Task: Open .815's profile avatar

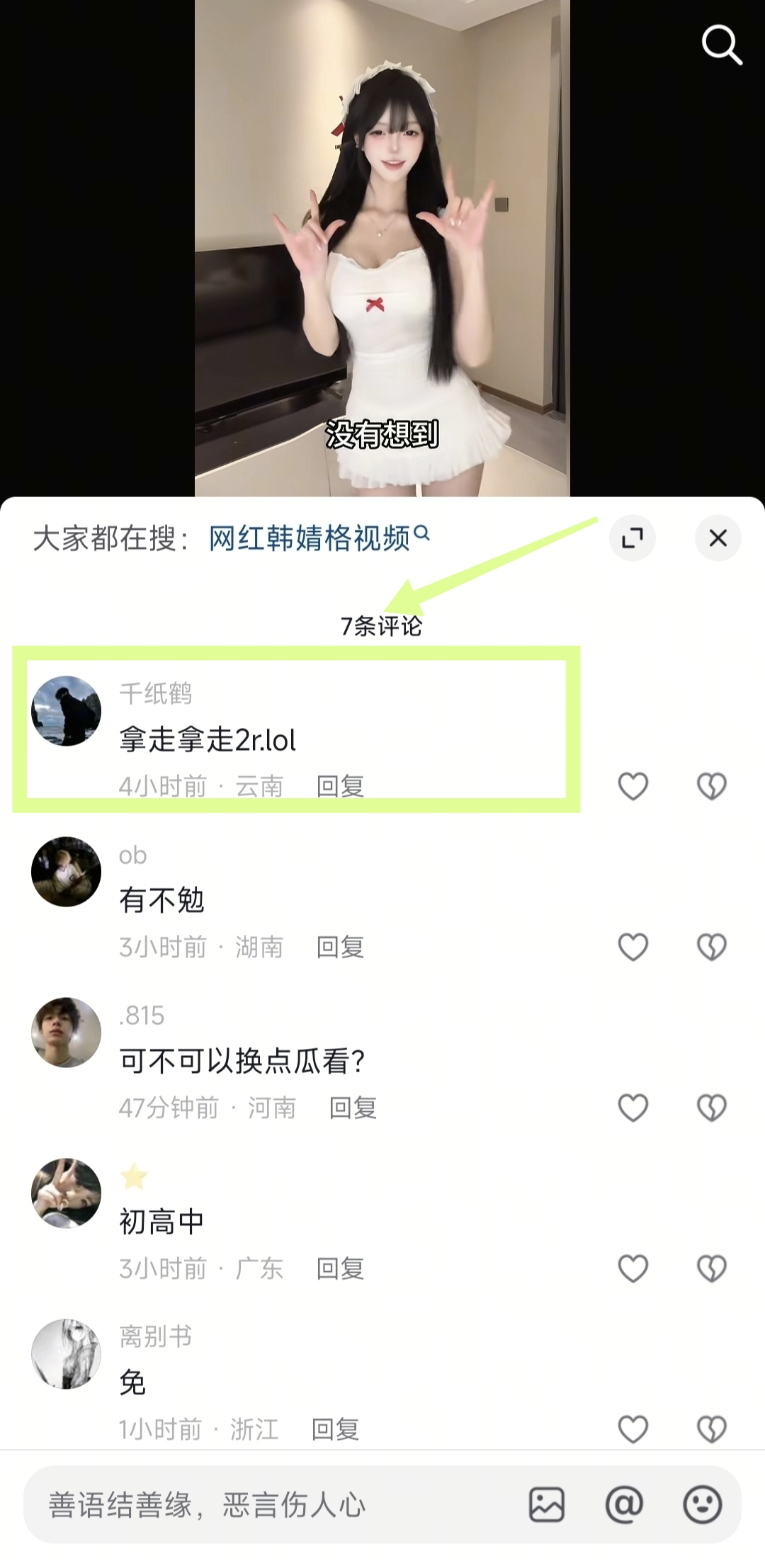Action: tap(66, 1032)
